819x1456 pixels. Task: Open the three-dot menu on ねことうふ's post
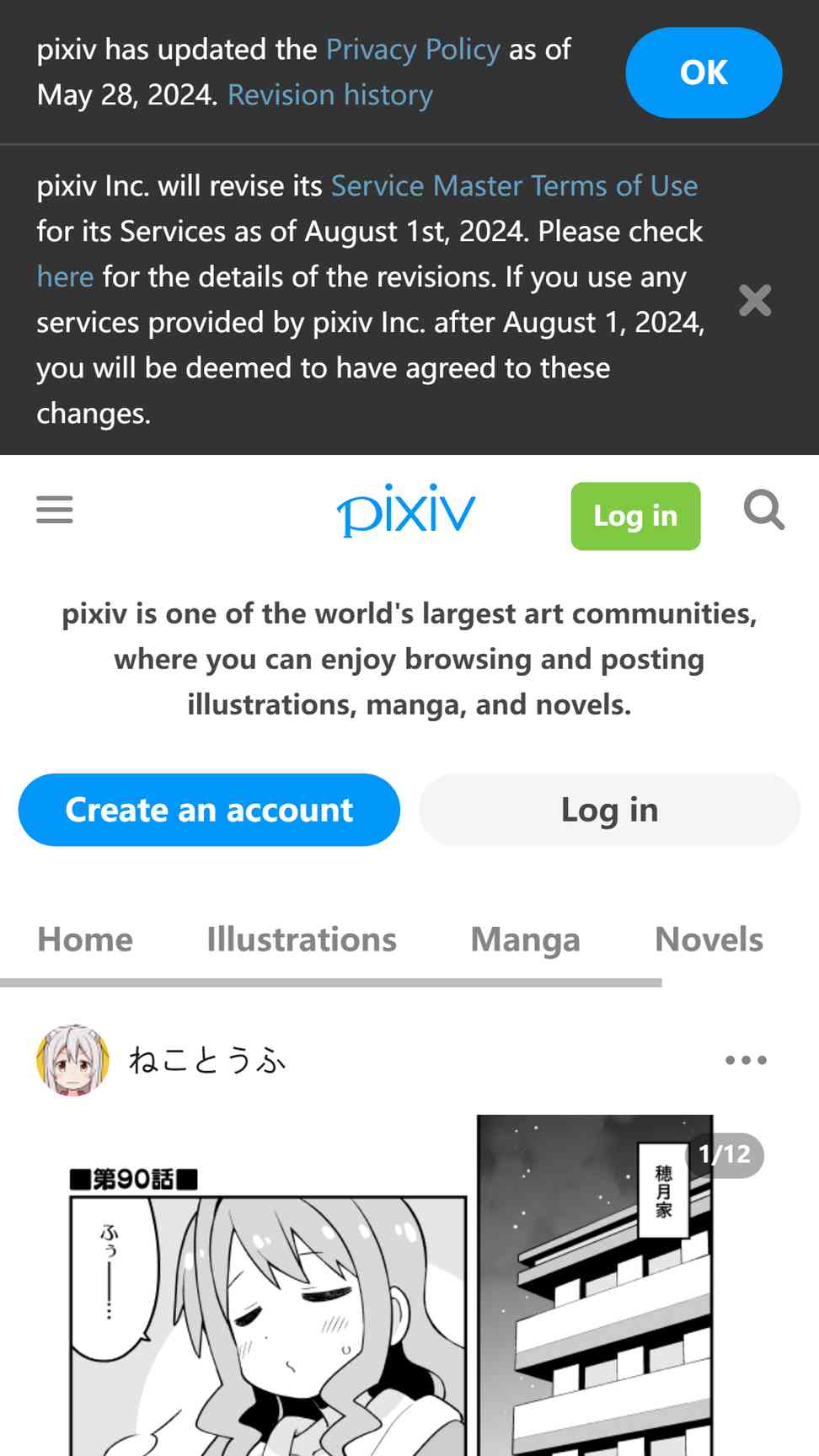[747, 1060]
